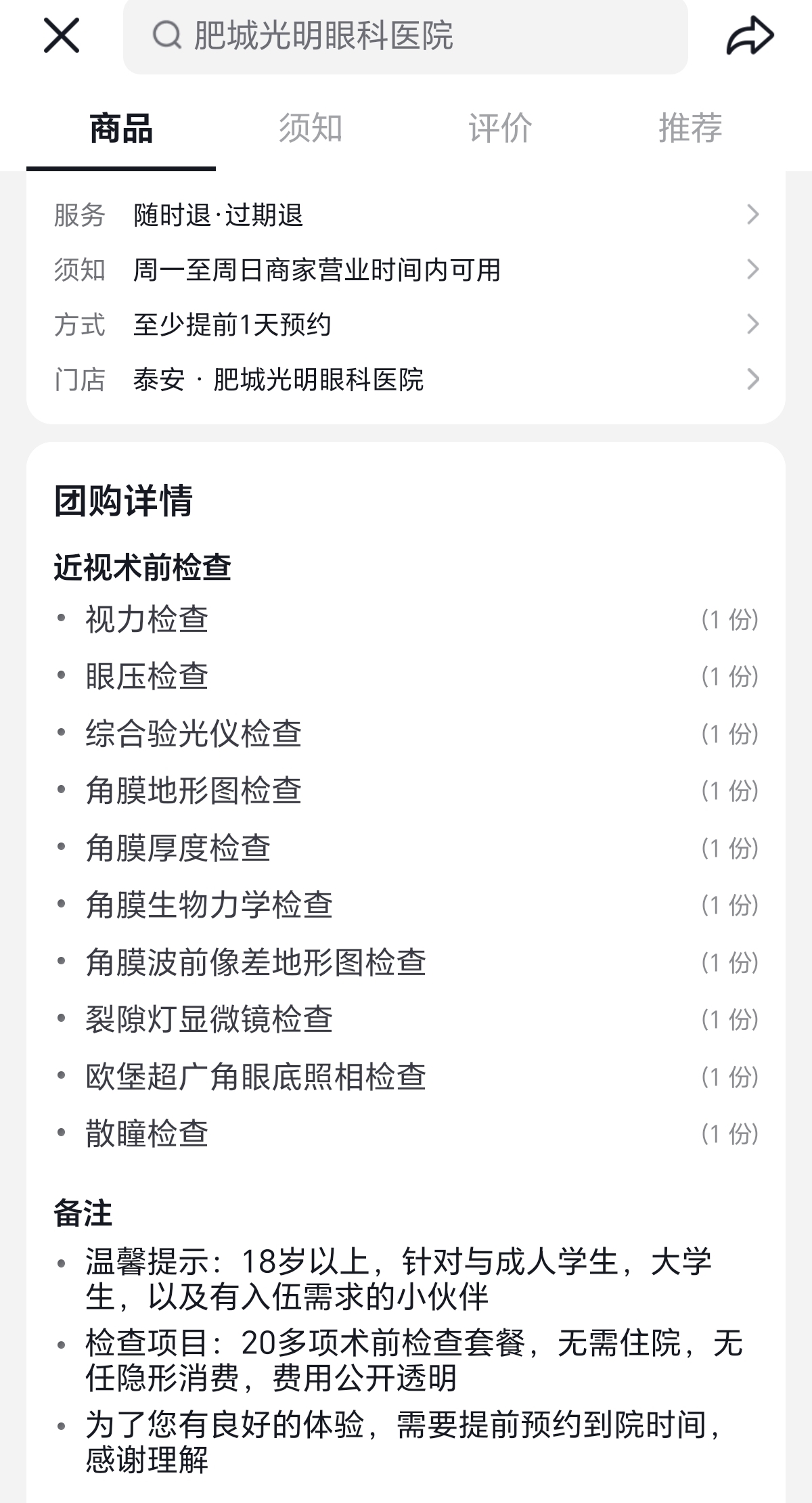
Task: Select the 商品 tab
Action: pyautogui.click(x=121, y=128)
